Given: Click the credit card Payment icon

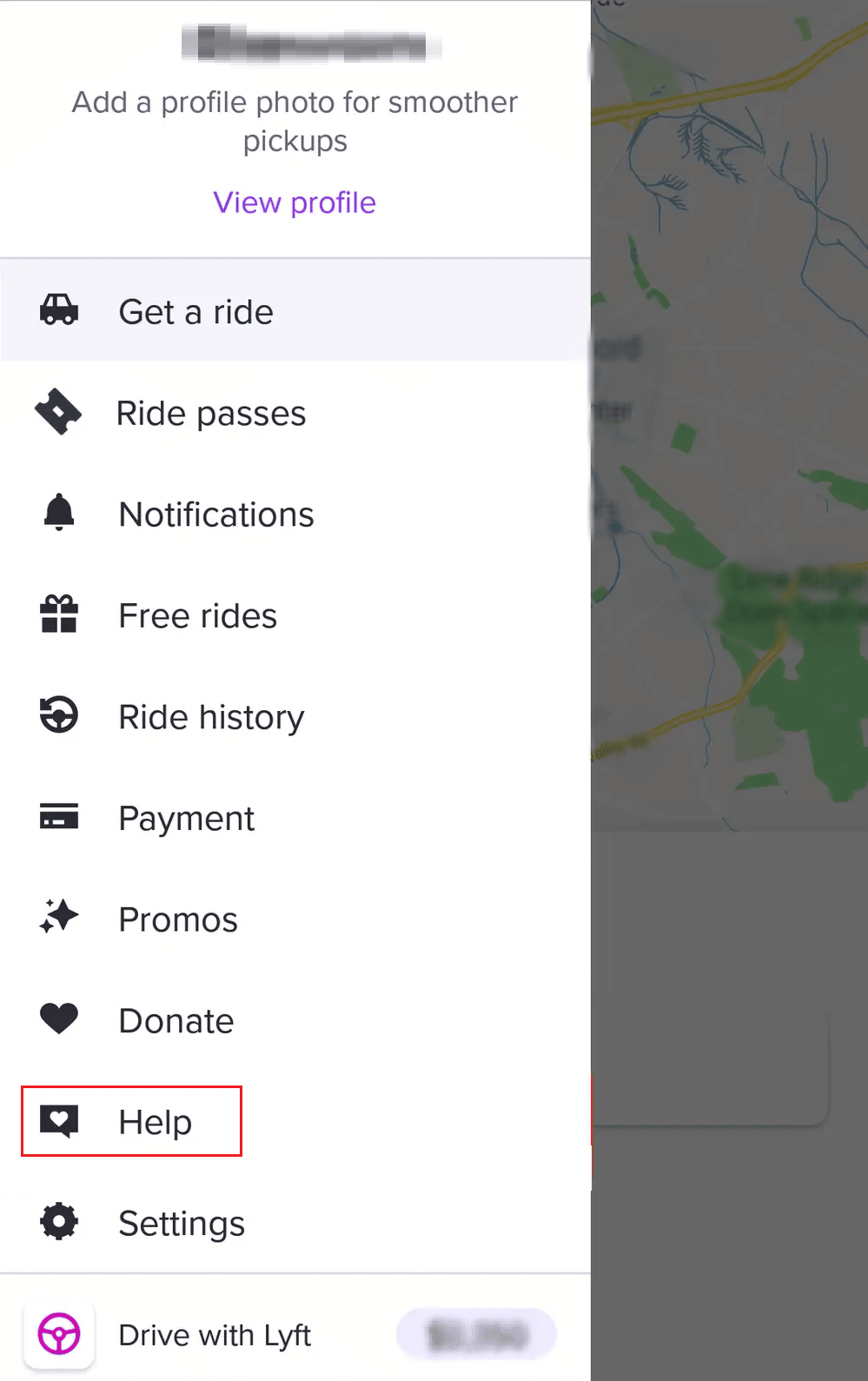Looking at the screenshot, I should click(58, 817).
